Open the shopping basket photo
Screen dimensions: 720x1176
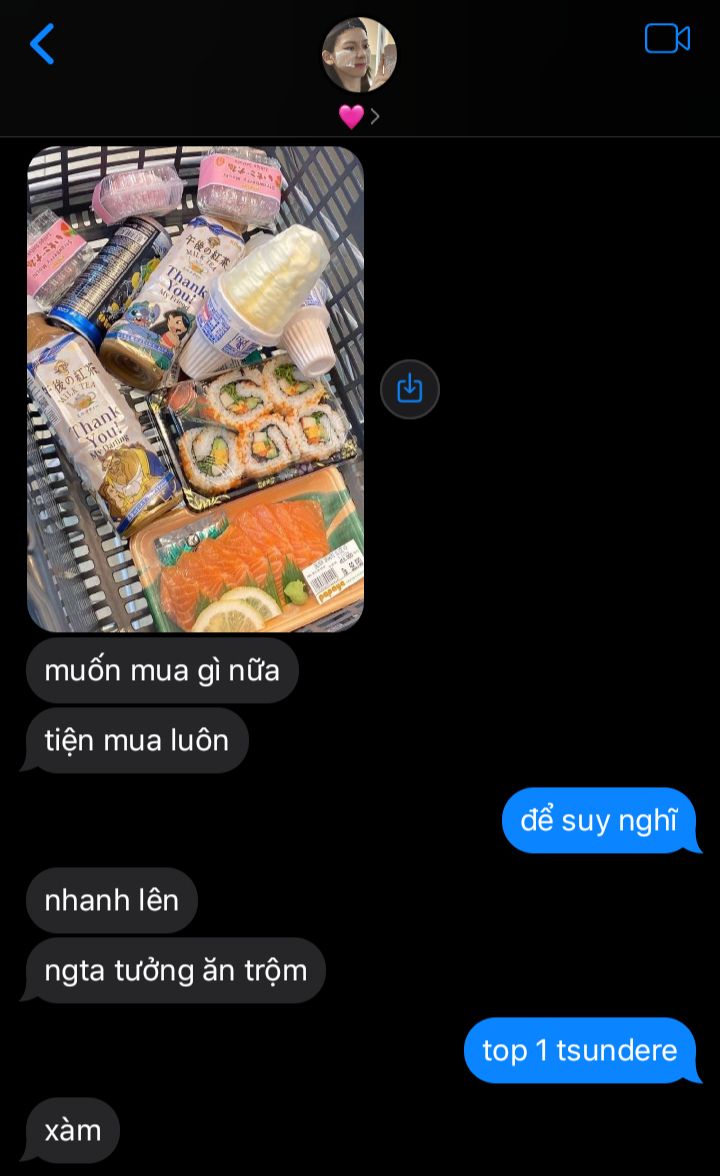195,389
